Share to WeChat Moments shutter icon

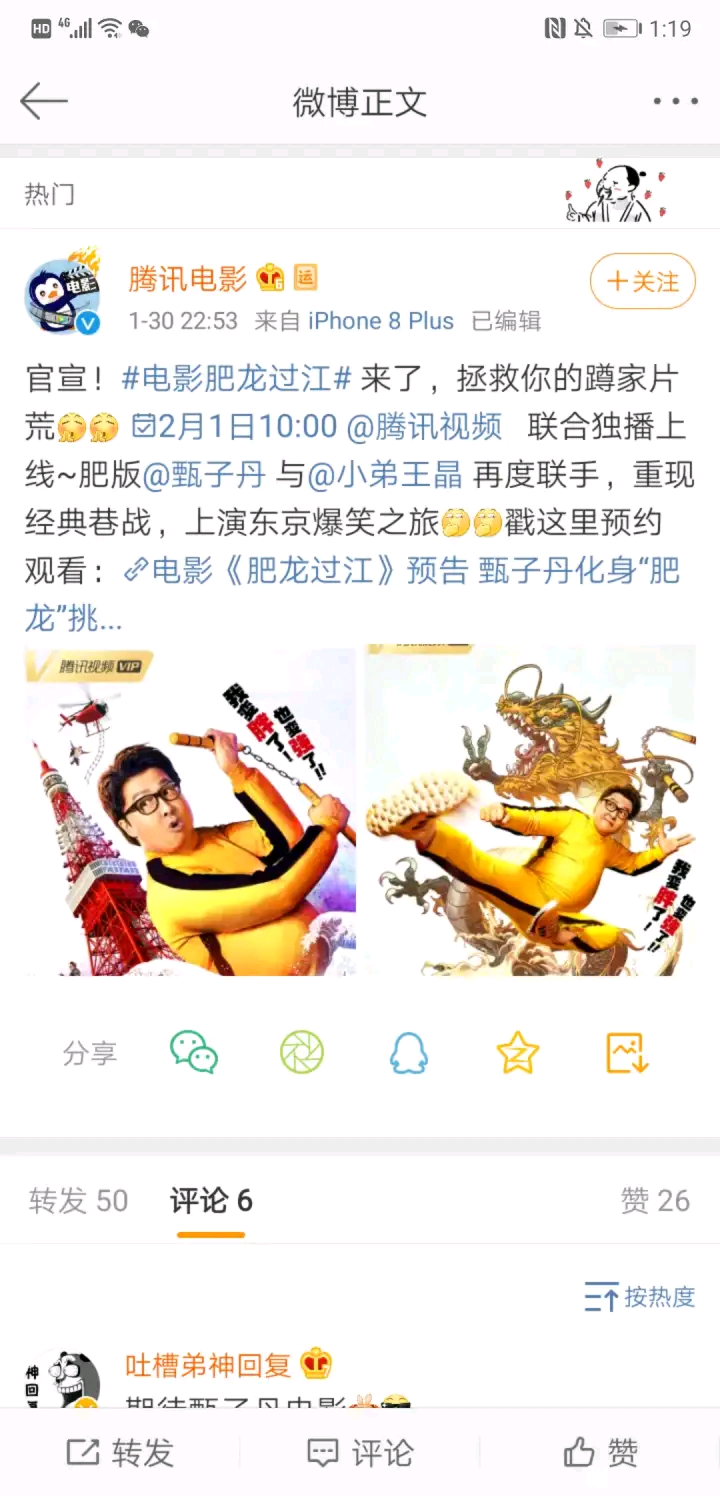point(302,1053)
